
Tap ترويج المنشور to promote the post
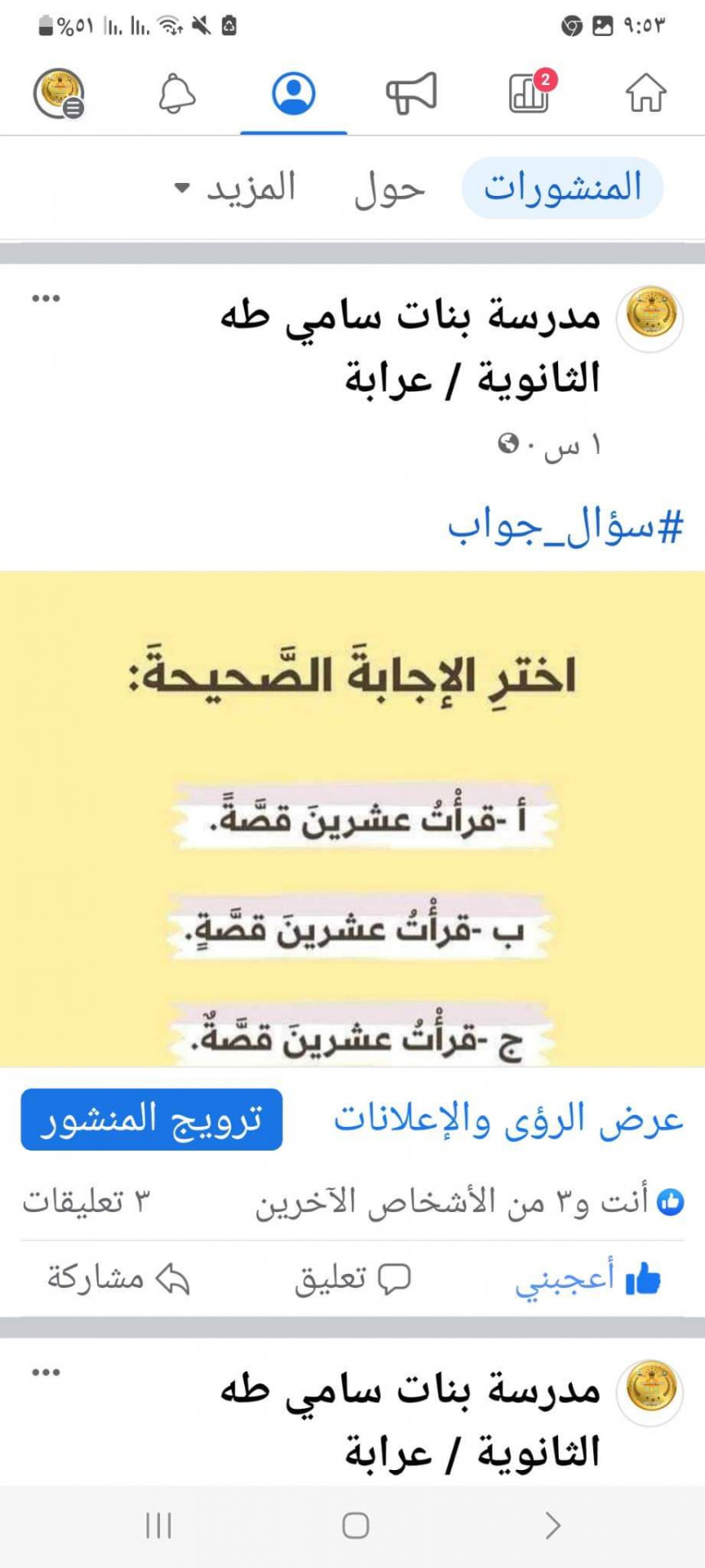(152, 1119)
